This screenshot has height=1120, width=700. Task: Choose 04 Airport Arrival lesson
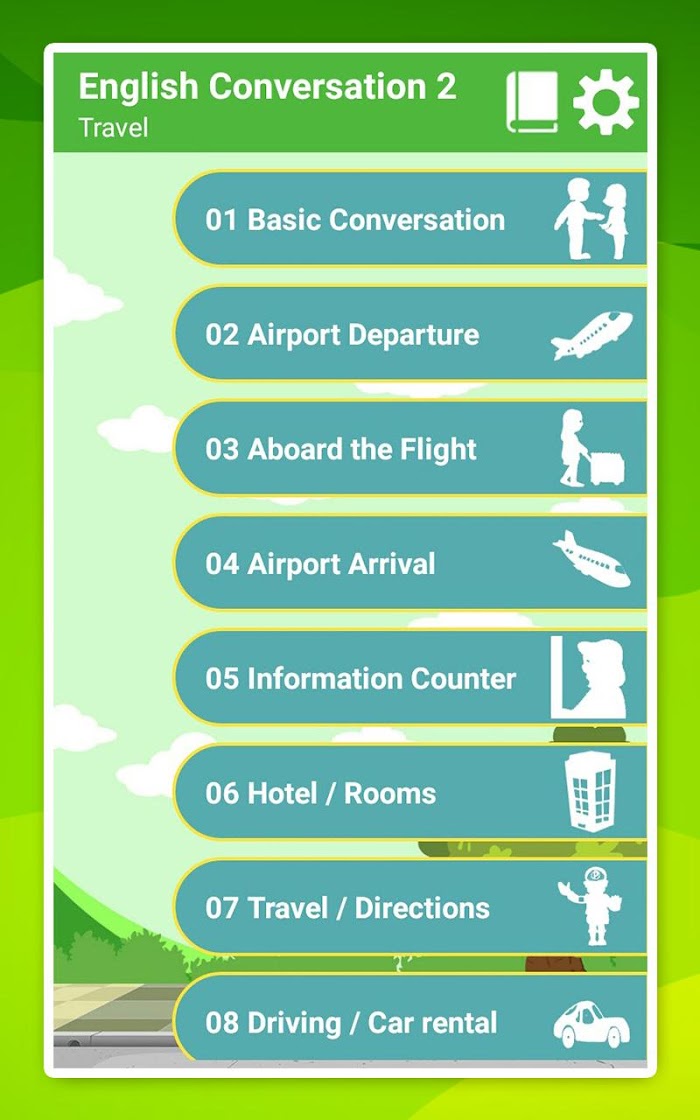click(411, 563)
